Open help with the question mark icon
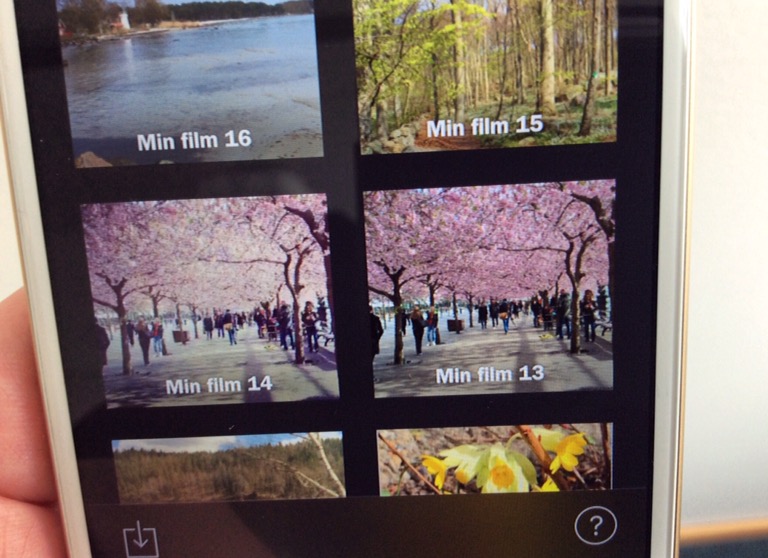The width and height of the screenshot is (768, 558). (596, 525)
